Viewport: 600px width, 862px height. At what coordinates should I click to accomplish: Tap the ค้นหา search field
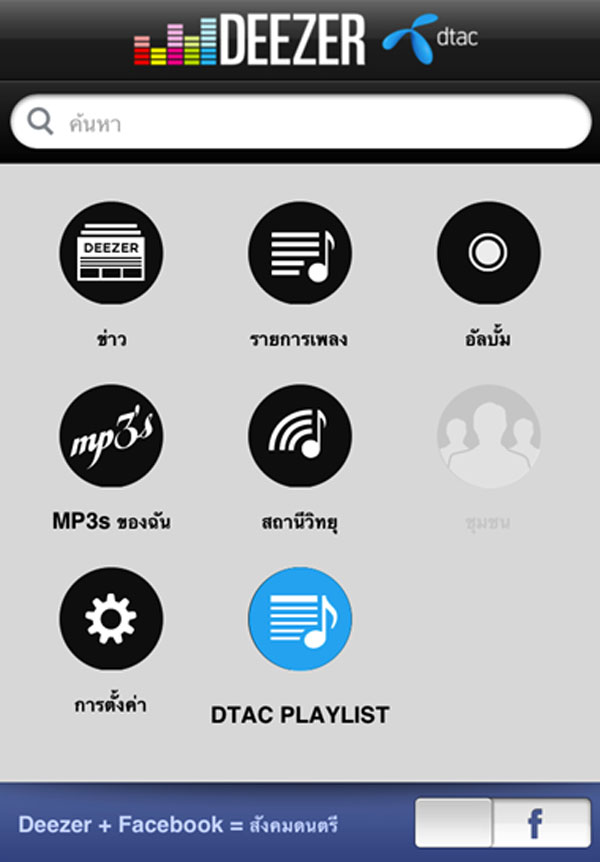coord(300,123)
